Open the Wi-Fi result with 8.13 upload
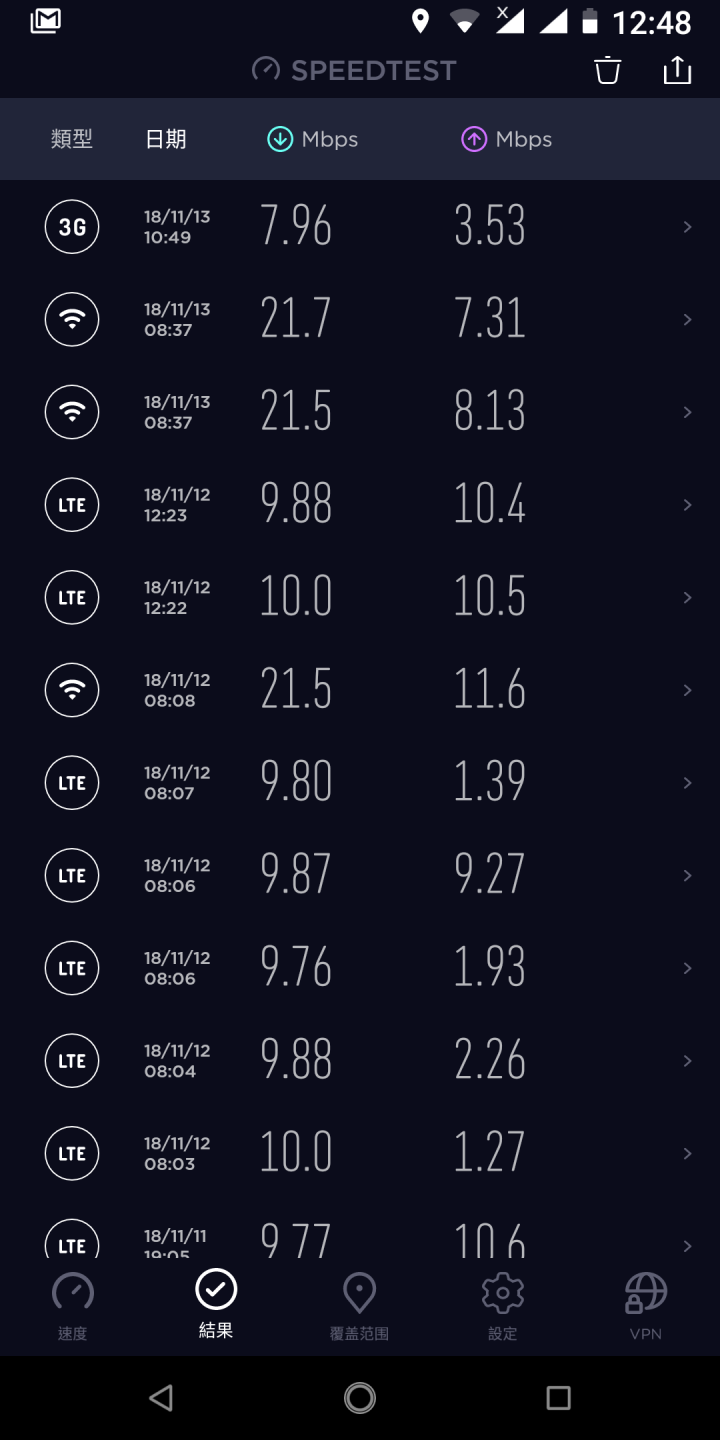The image size is (720, 1440). tap(360, 412)
